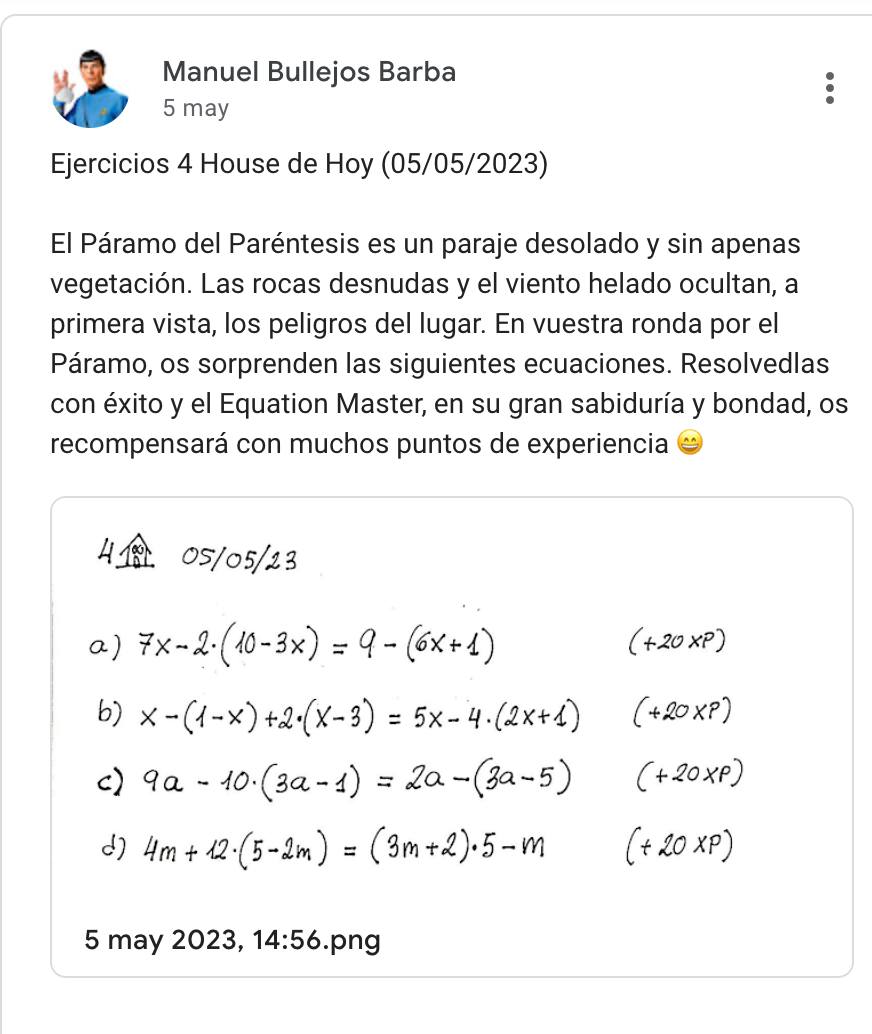Open the post's three-dot overflow menu

point(829,88)
